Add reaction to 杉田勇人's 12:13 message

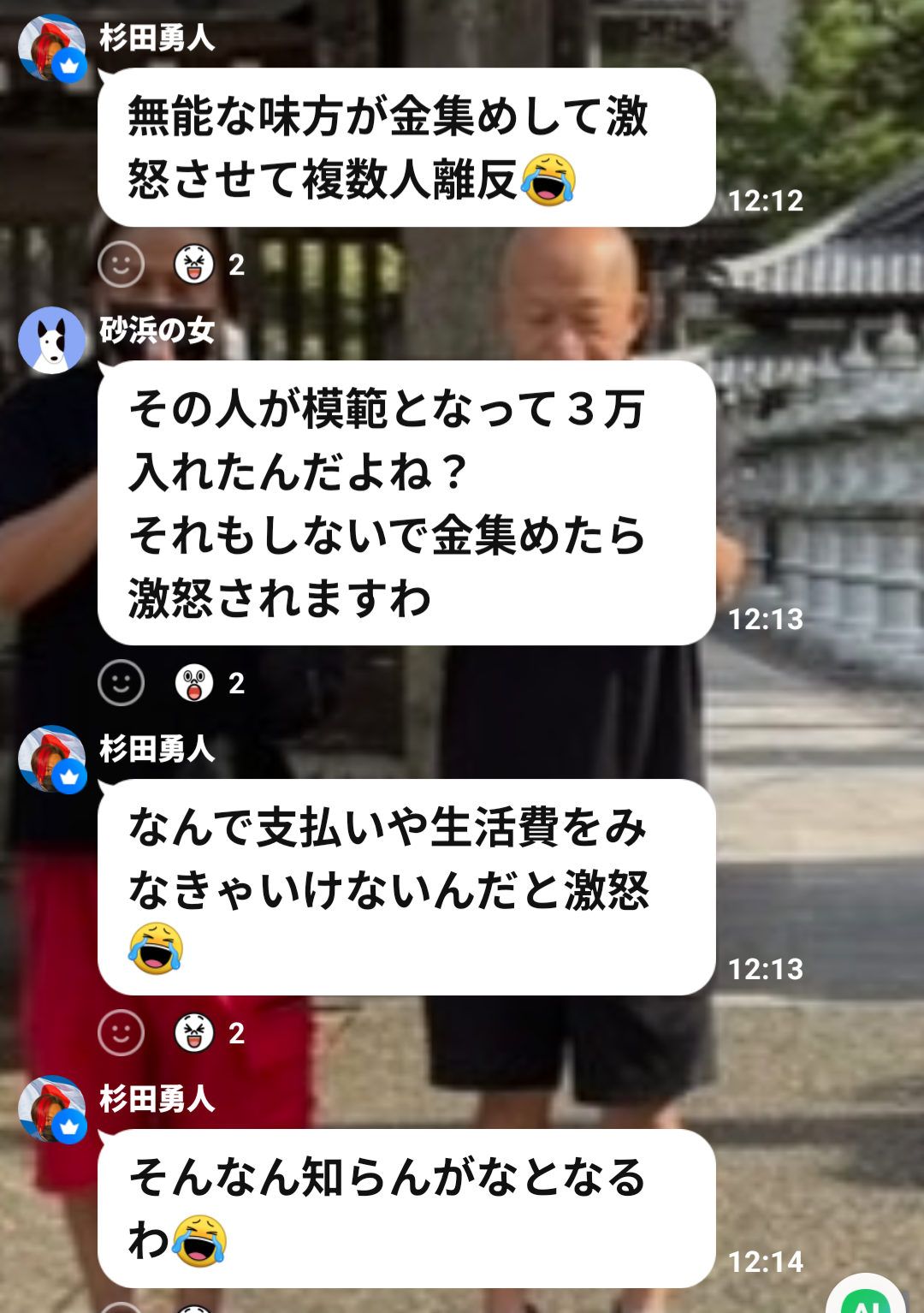pos(121,1033)
